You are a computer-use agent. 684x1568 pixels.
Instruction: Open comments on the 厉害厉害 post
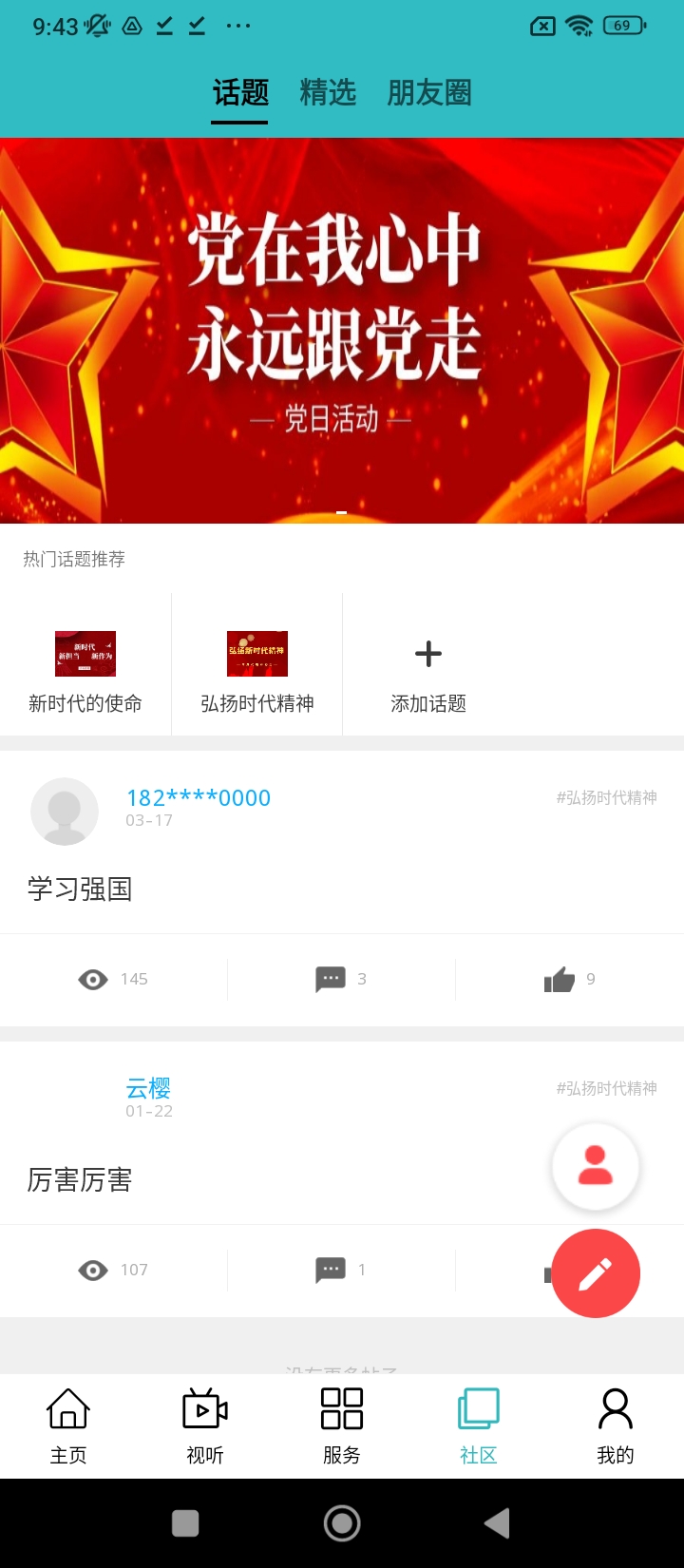(x=341, y=1270)
